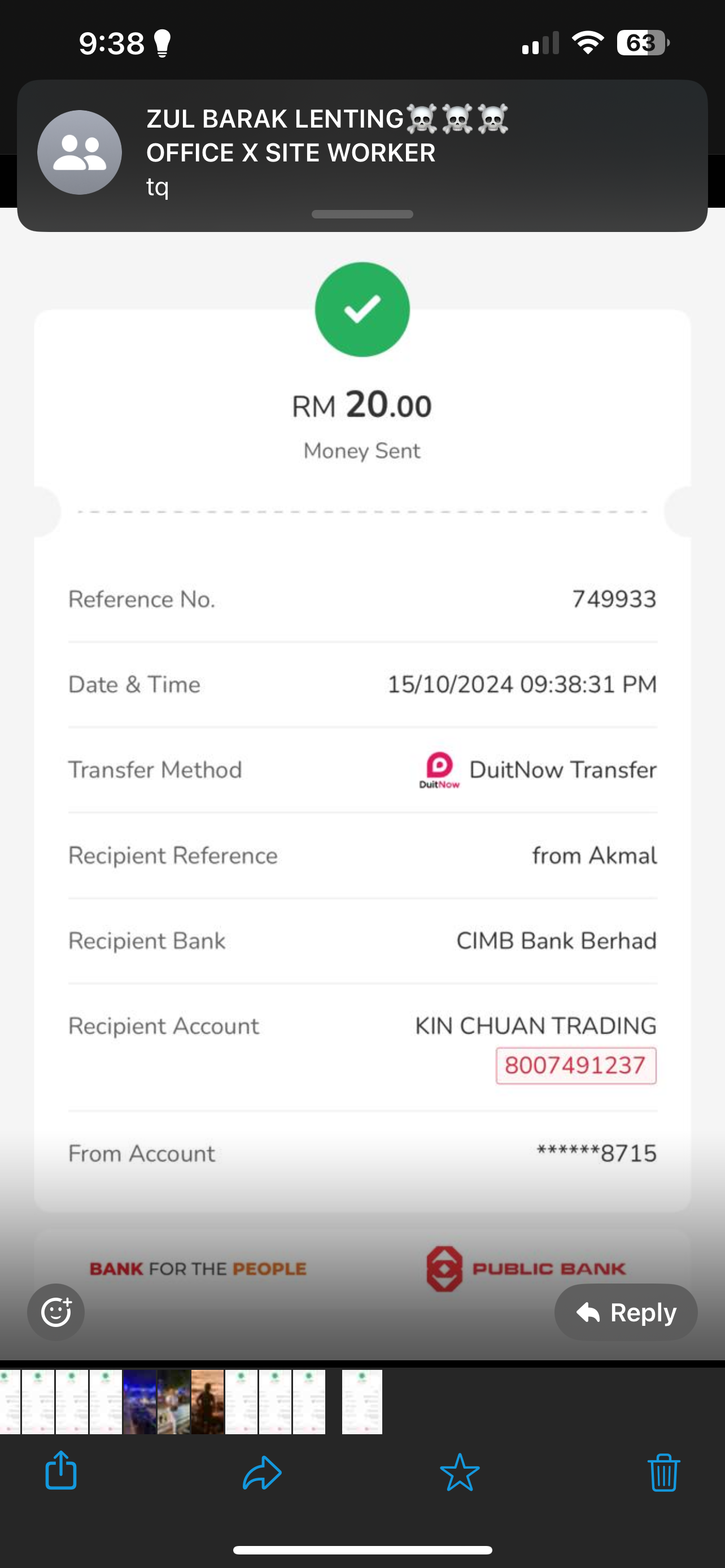Image resolution: width=725 pixels, height=1568 pixels.
Task: View the blue night photo thumbnail
Action: tap(140, 1402)
